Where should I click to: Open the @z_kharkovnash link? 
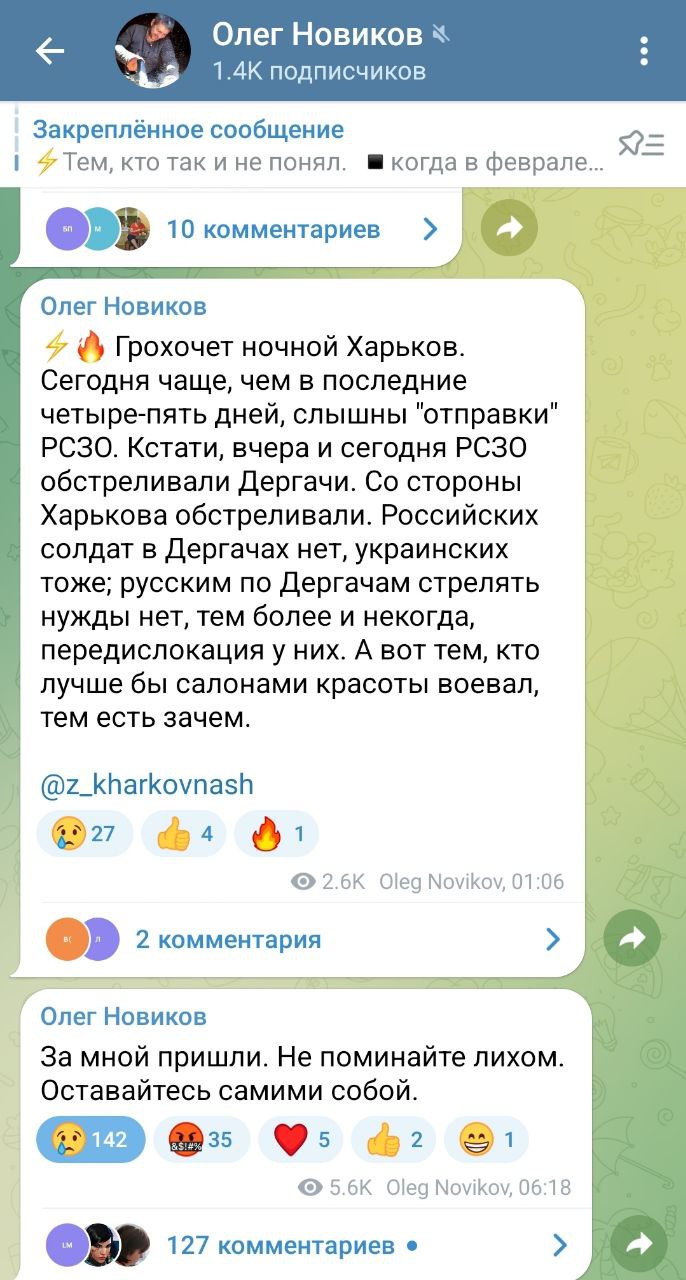(x=147, y=785)
